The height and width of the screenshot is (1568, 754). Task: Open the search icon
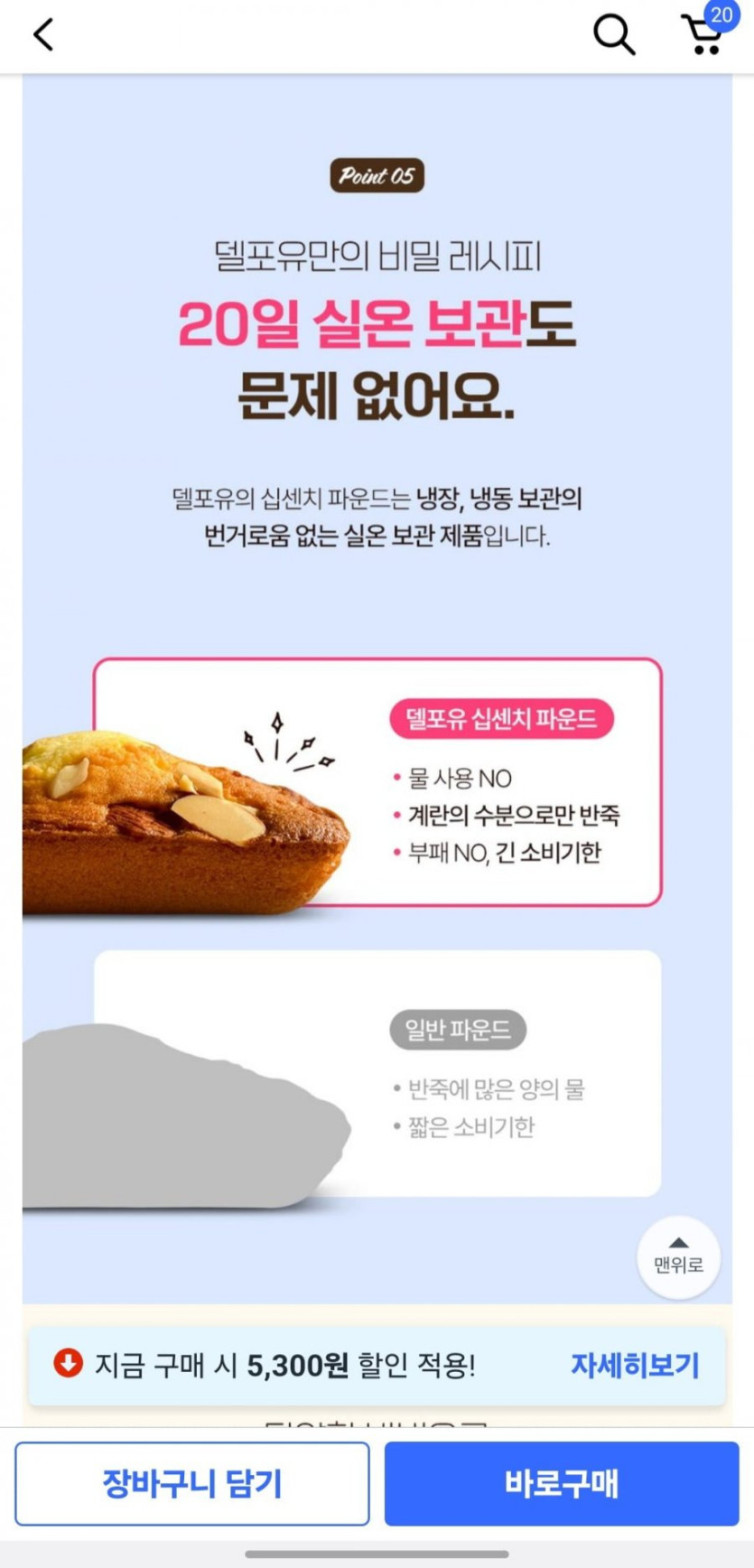[x=613, y=35]
